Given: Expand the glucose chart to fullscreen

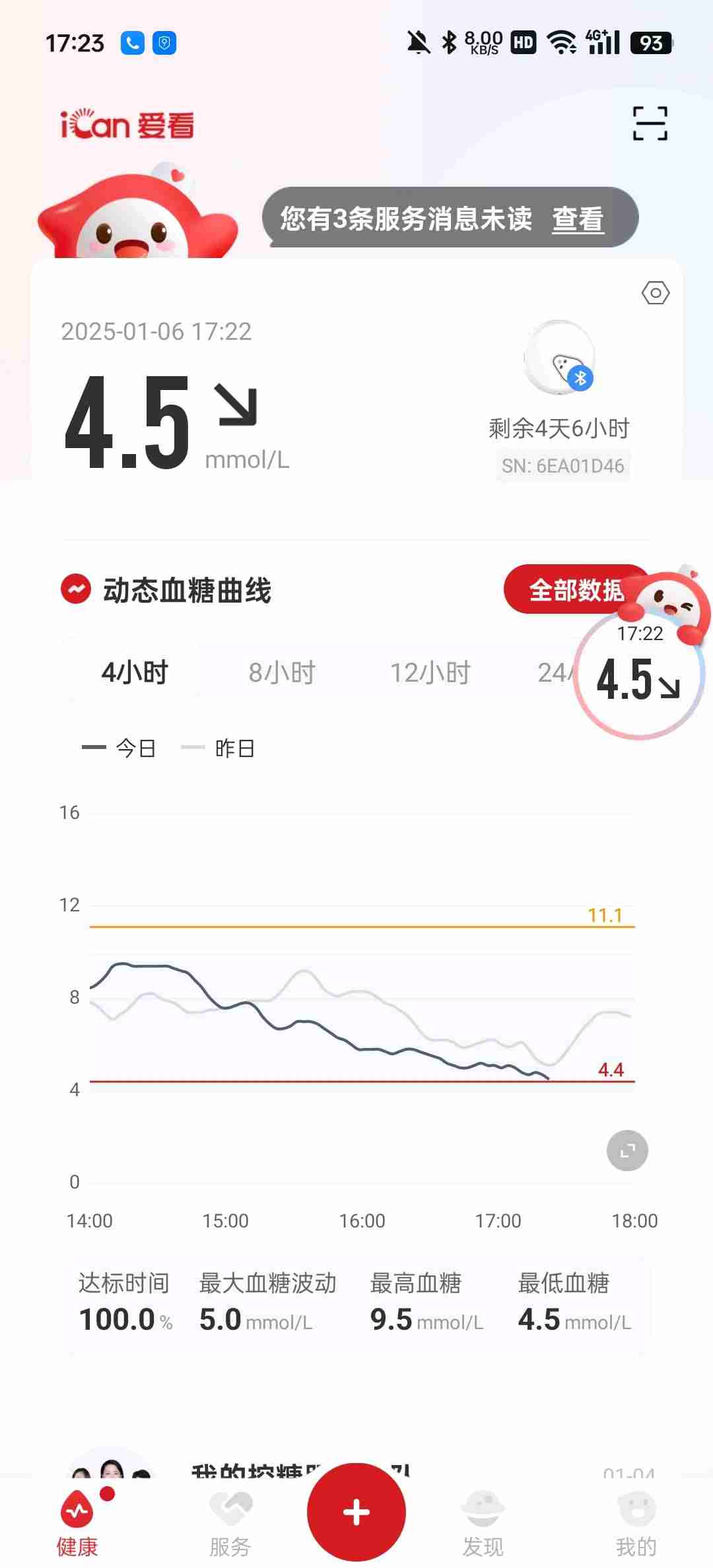Looking at the screenshot, I should coord(627,1150).
